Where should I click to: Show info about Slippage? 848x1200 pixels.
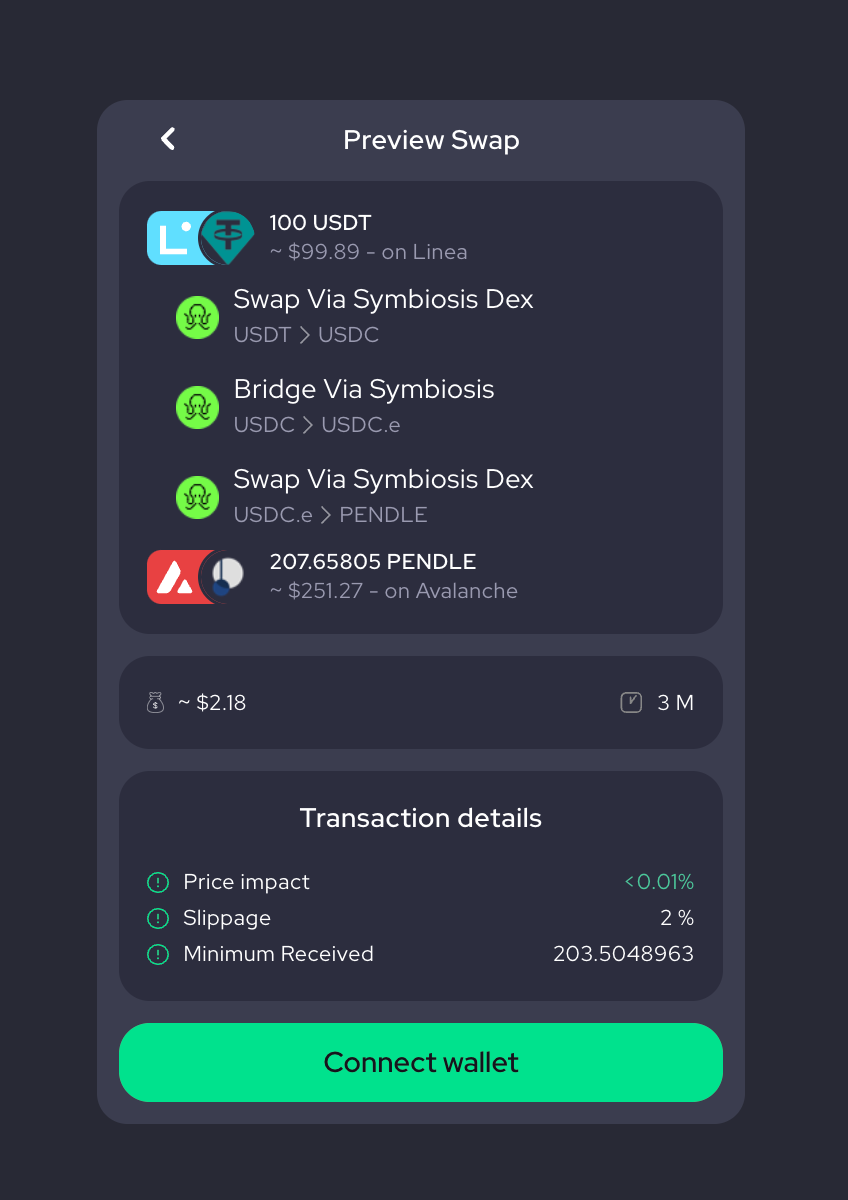pos(158,918)
